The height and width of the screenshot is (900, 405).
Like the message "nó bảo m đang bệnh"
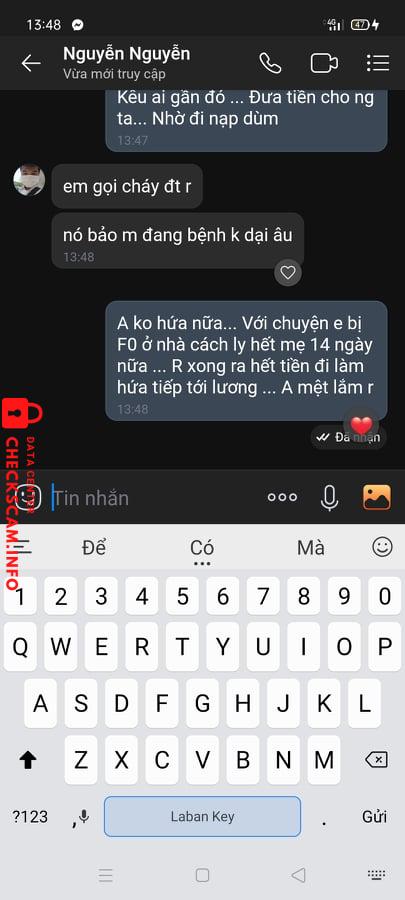(x=287, y=273)
